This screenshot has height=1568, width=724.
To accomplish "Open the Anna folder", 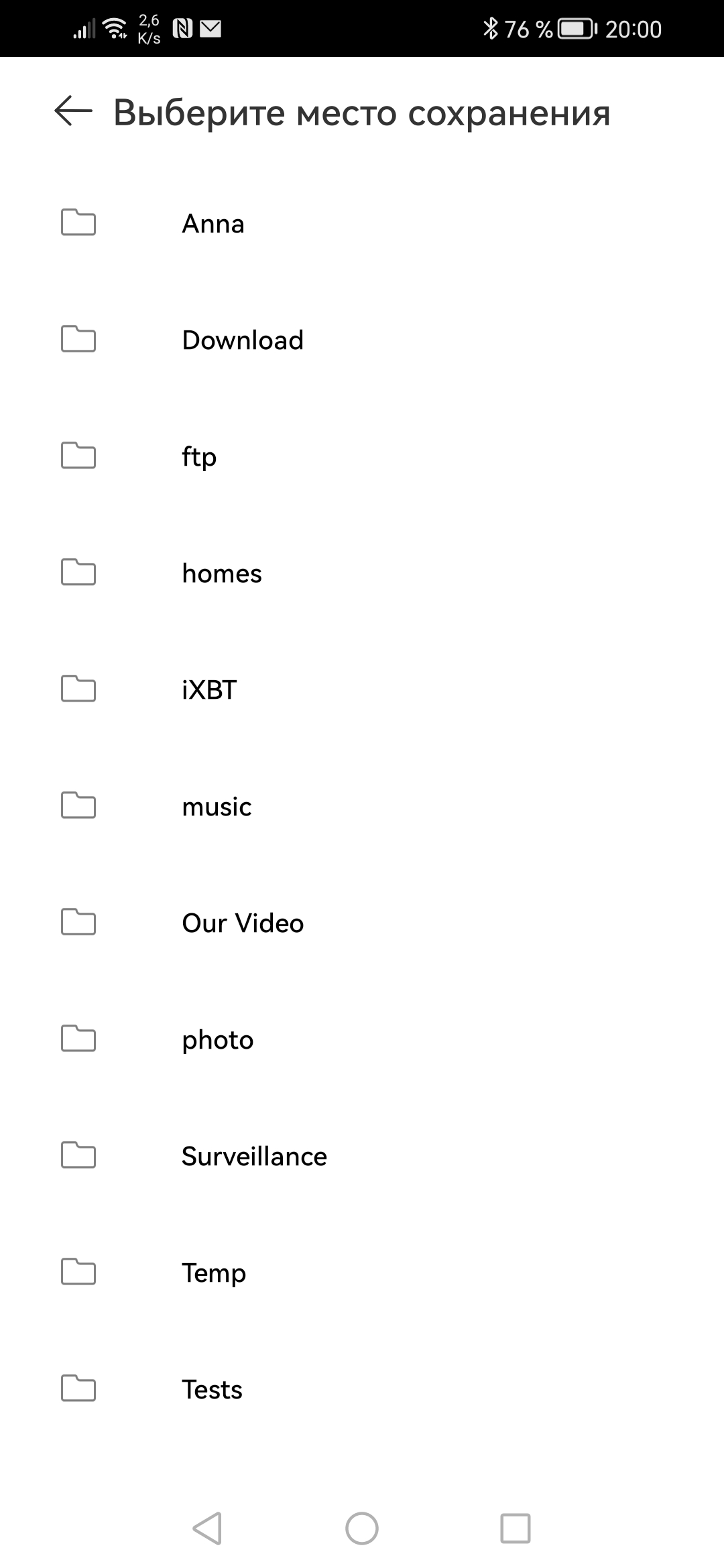I will pyautogui.click(x=213, y=224).
